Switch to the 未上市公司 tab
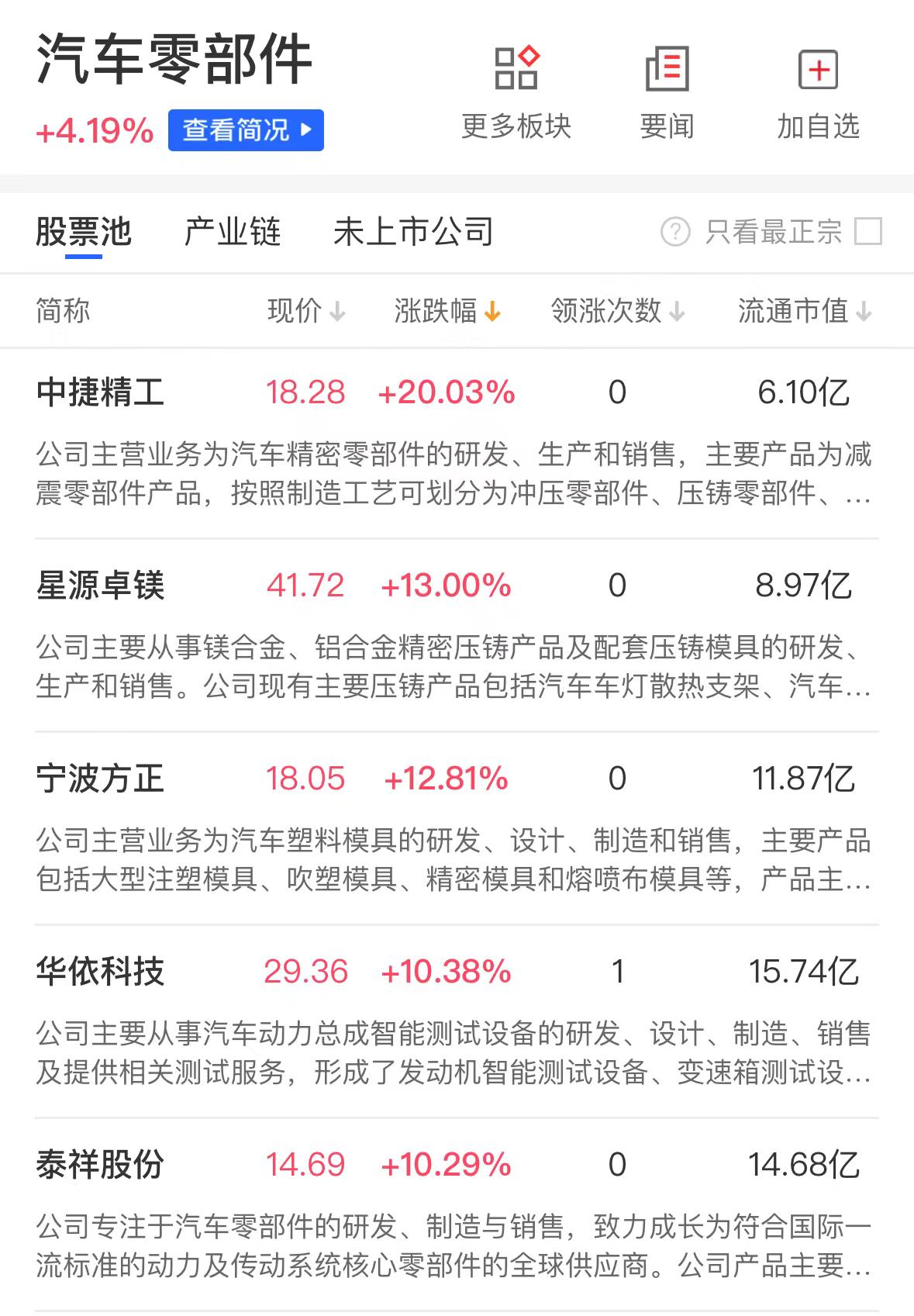914x1316 pixels. tap(413, 232)
